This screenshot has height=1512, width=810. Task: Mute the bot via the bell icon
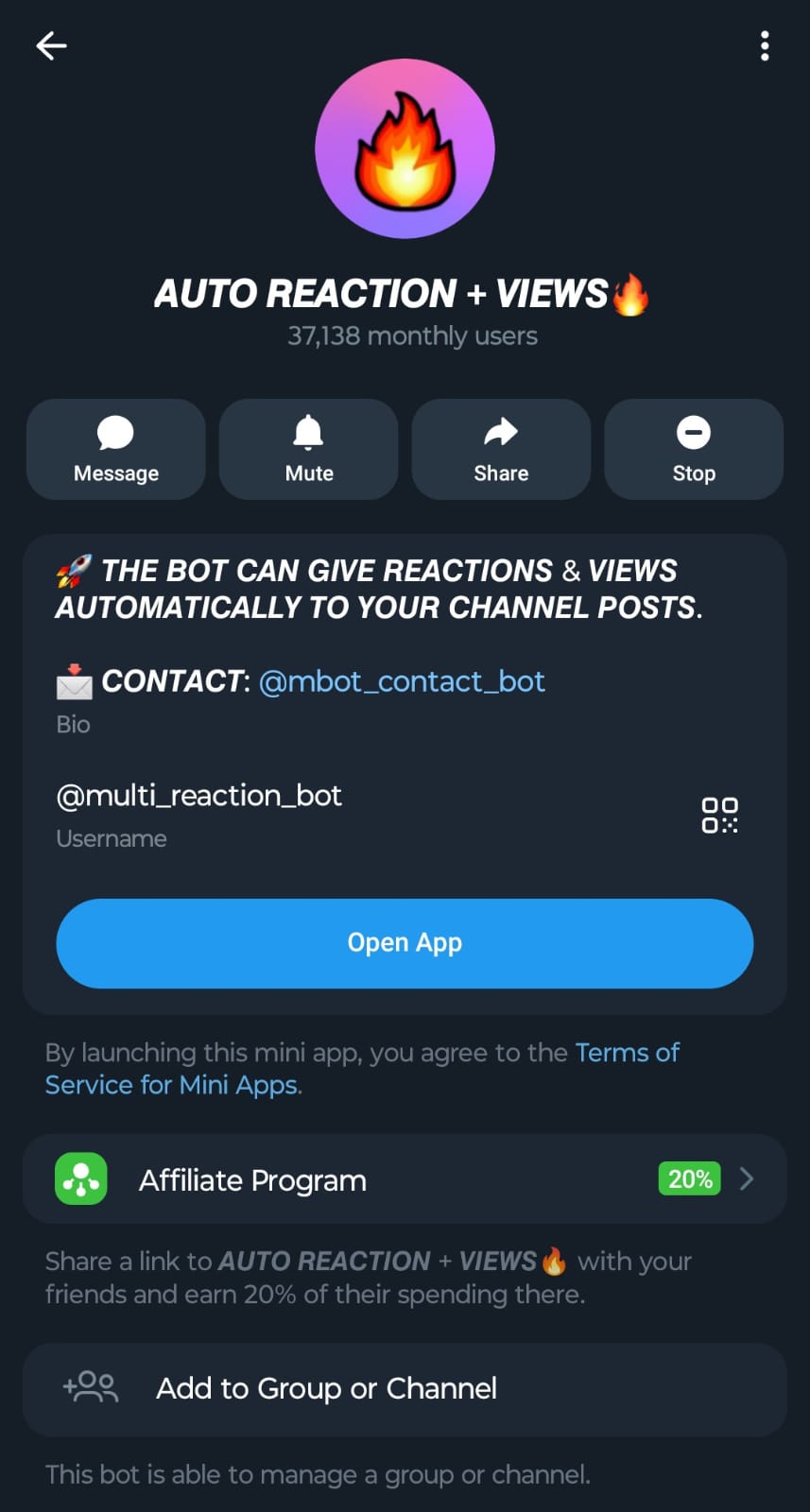pos(308,433)
